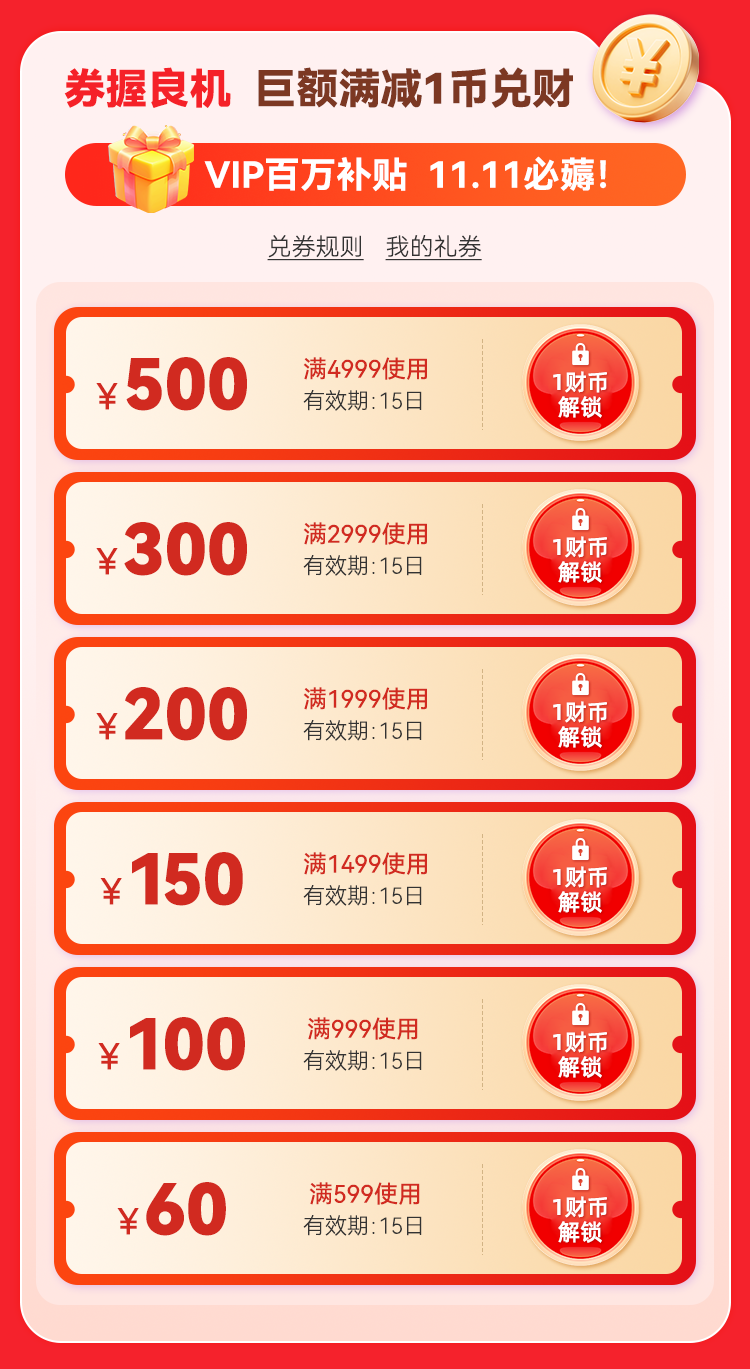Screen dimensions: 750x1369
Task: Open the 兑券规则 link
Action: (315, 247)
